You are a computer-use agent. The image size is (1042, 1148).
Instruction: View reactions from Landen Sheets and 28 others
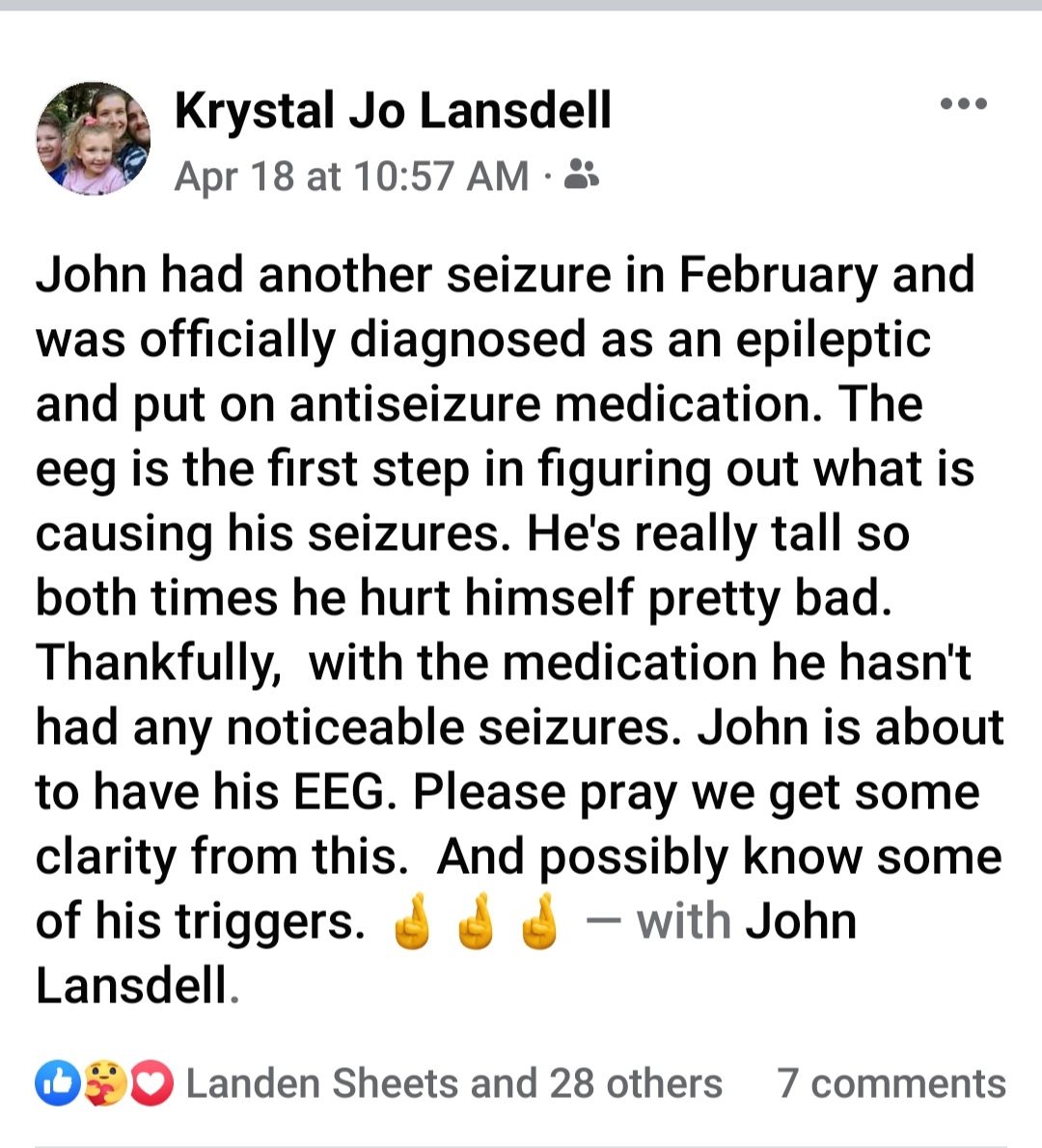click(x=453, y=1083)
